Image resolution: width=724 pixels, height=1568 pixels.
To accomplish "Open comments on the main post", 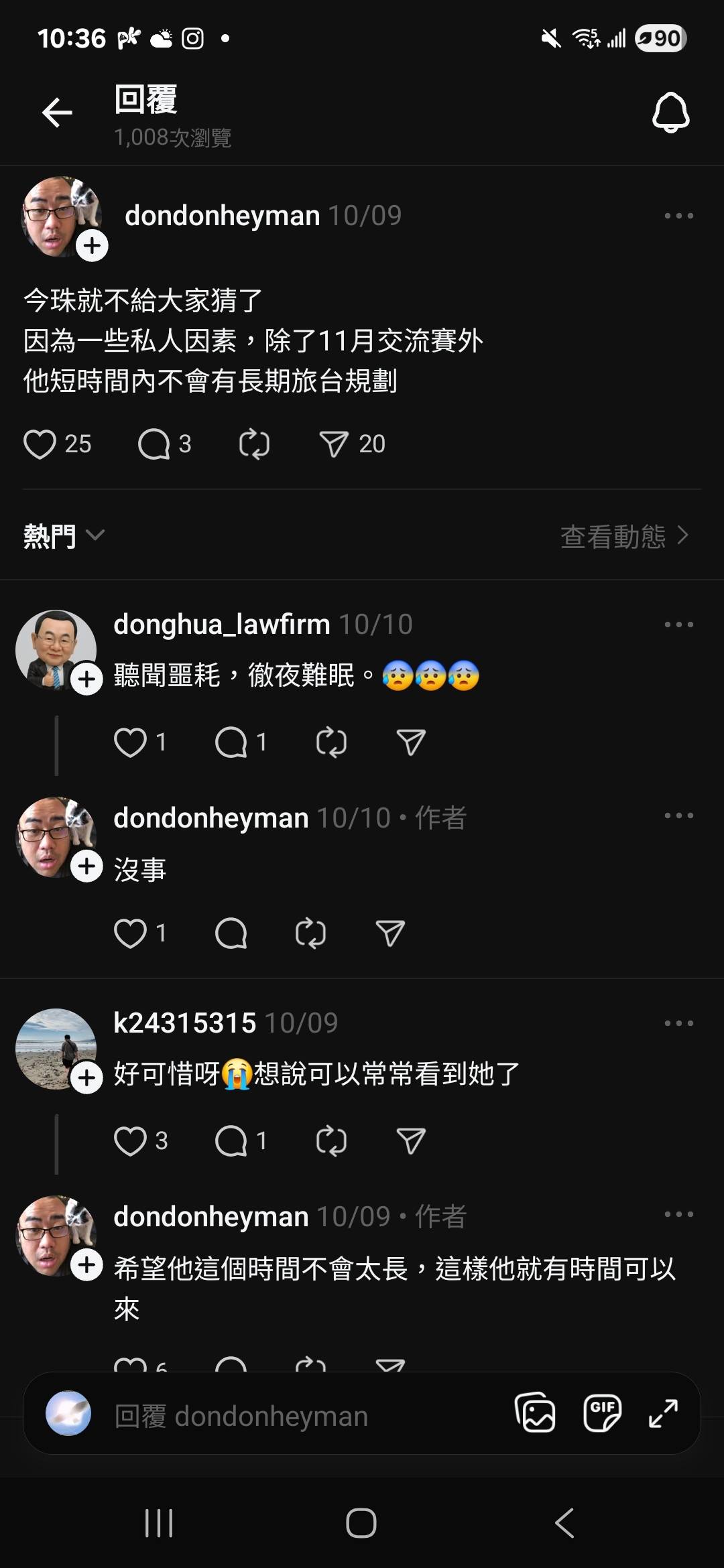I will click(154, 444).
